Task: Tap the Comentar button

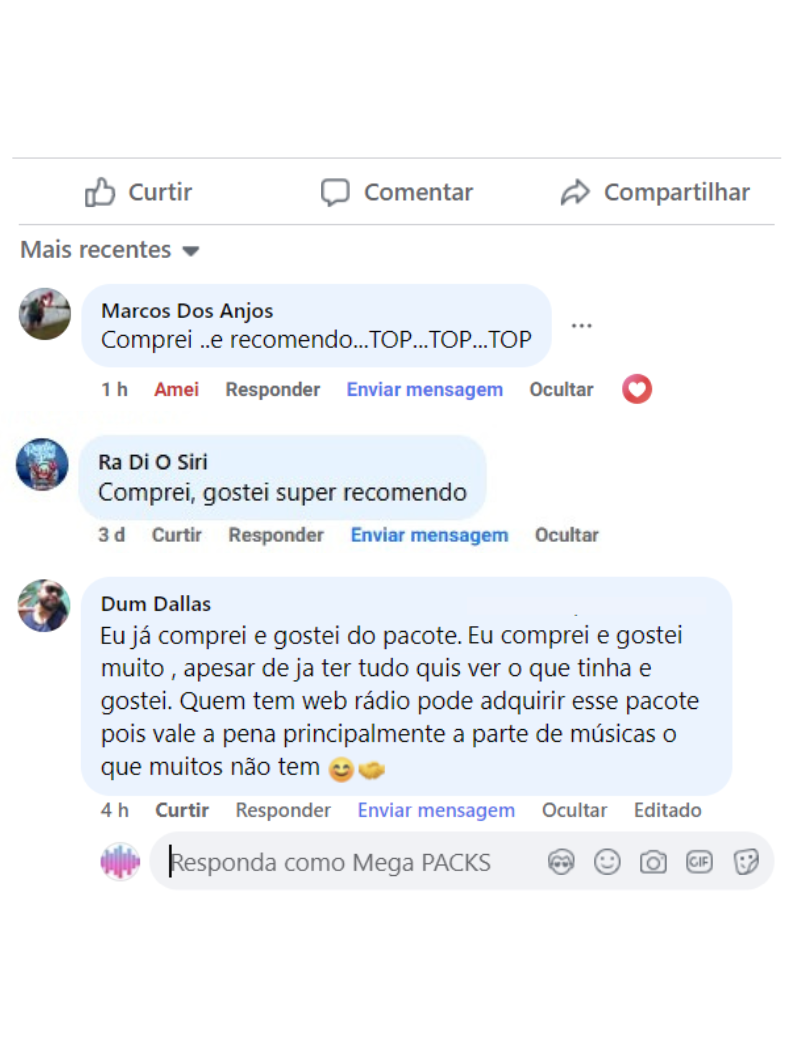Action: pos(397,192)
